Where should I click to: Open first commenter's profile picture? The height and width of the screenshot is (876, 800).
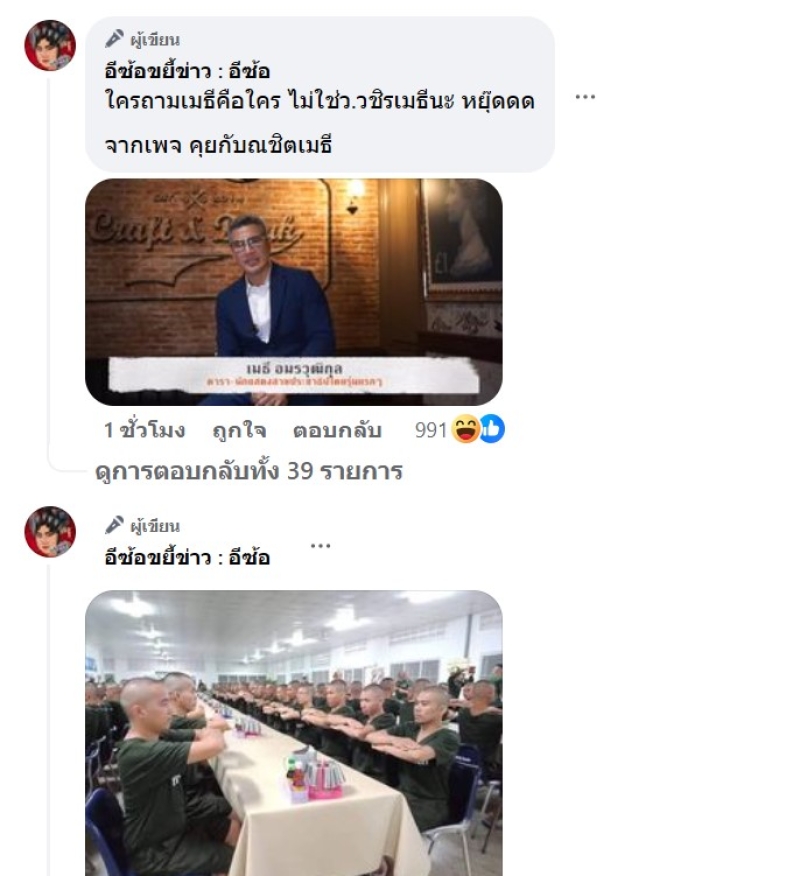50,46
